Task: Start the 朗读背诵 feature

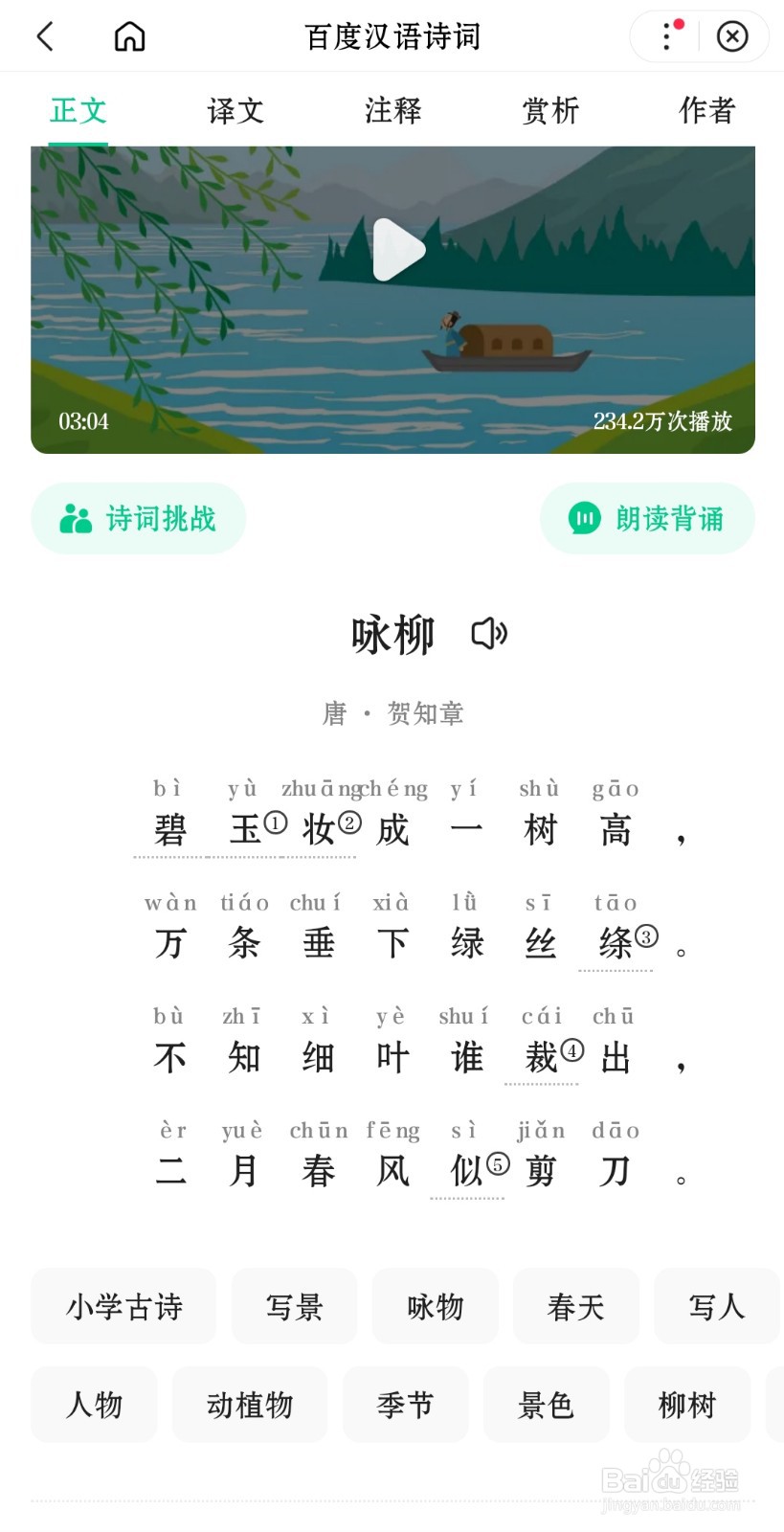Action: click(x=647, y=518)
